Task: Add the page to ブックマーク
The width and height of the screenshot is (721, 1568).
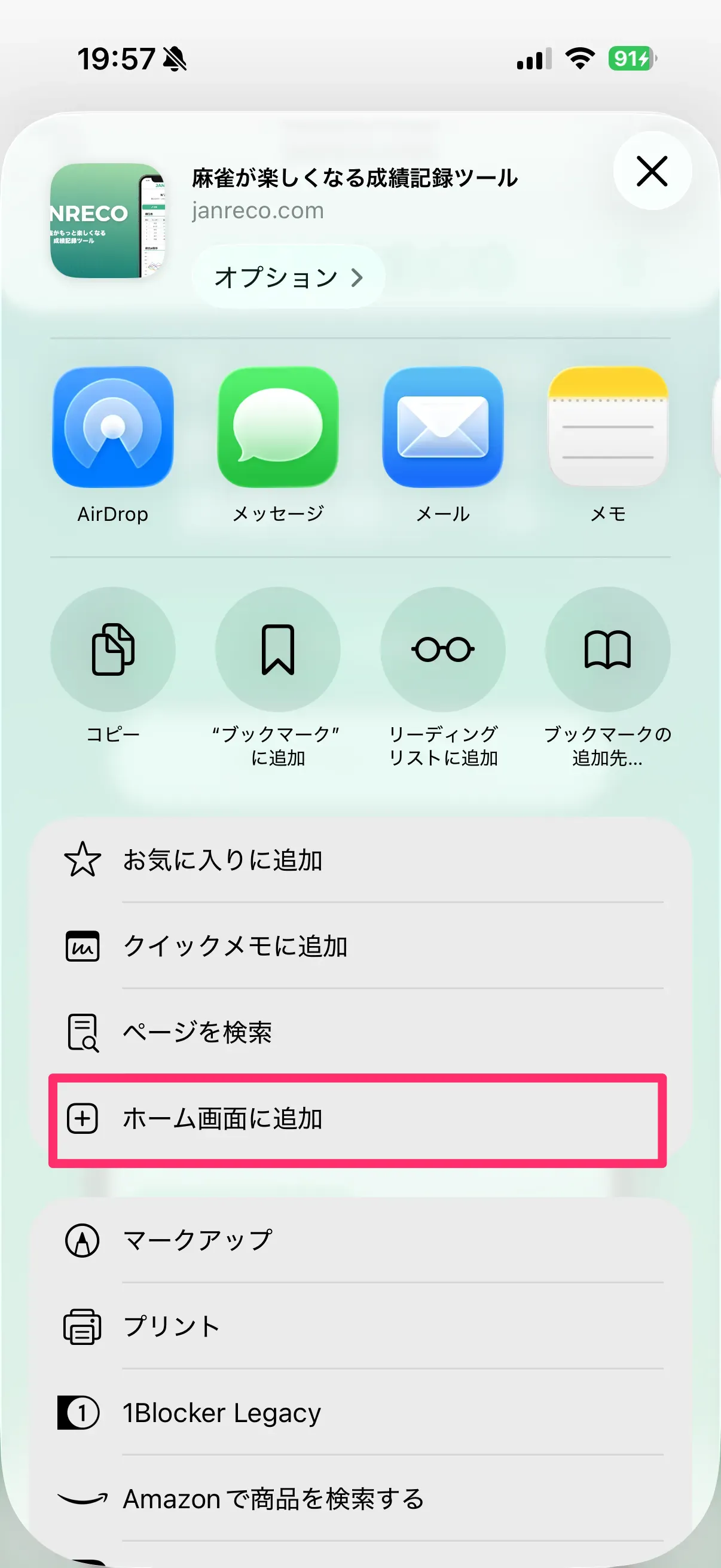Action: pyautogui.click(x=278, y=649)
